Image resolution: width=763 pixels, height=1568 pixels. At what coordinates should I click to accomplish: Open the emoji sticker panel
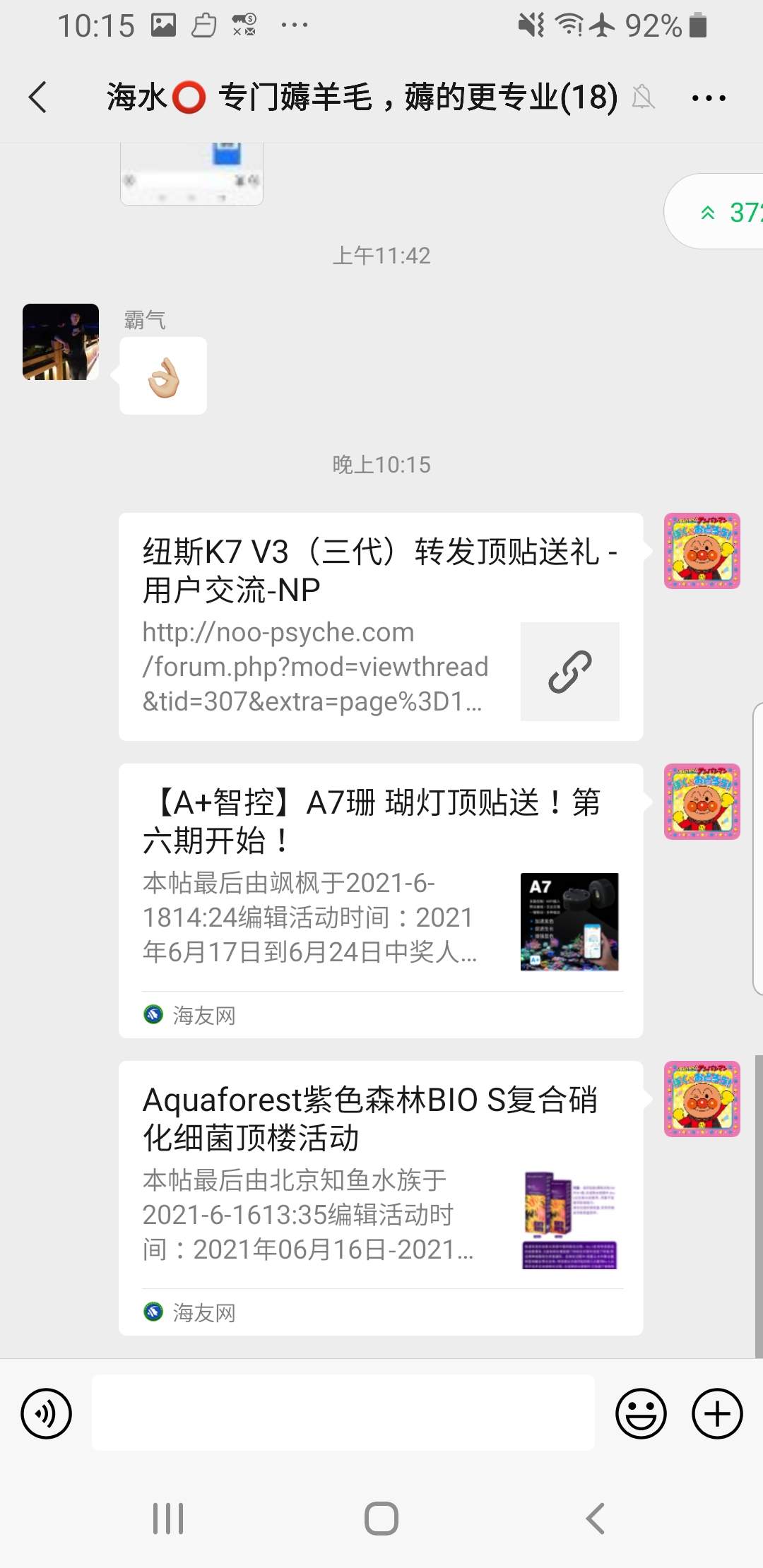pos(641,1413)
